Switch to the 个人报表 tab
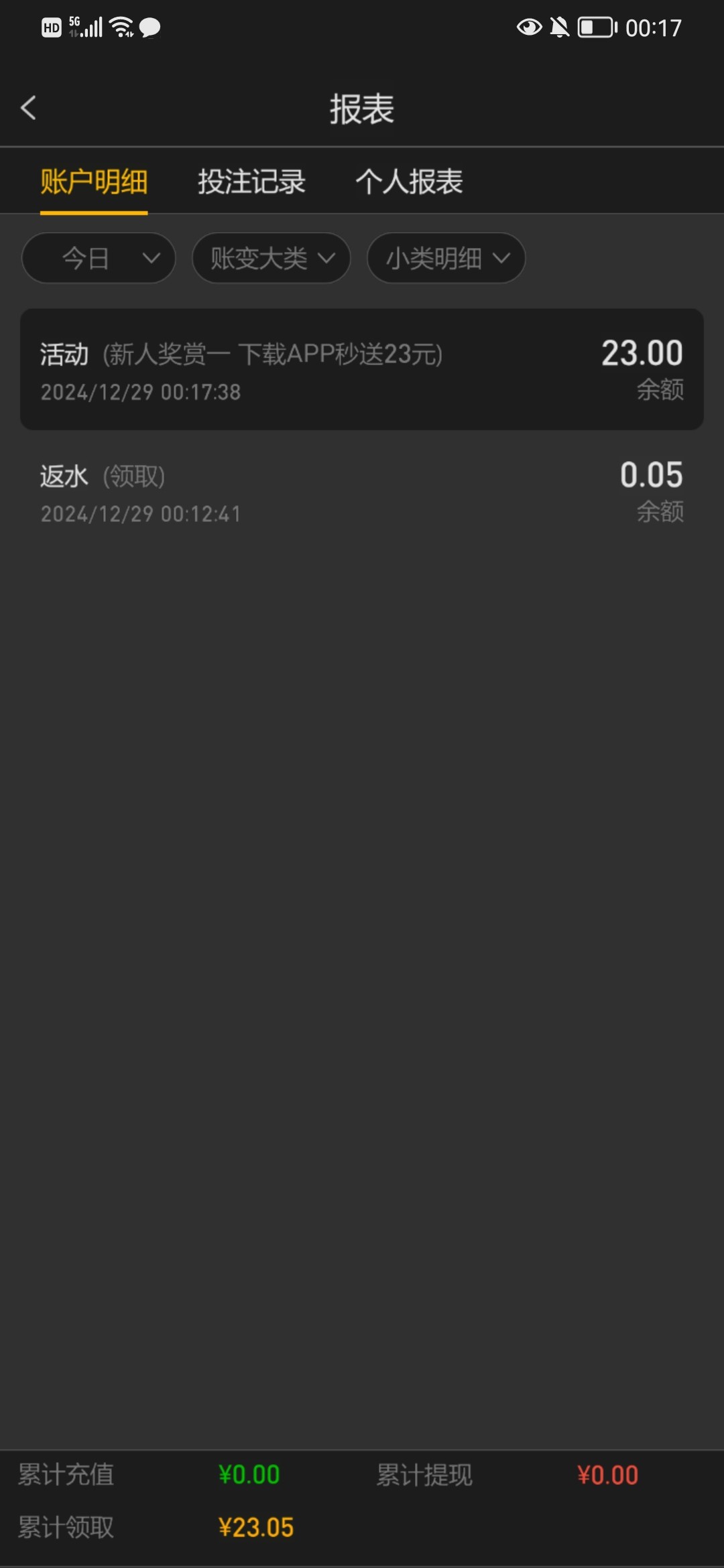724x1568 pixels. coord(409,182)
